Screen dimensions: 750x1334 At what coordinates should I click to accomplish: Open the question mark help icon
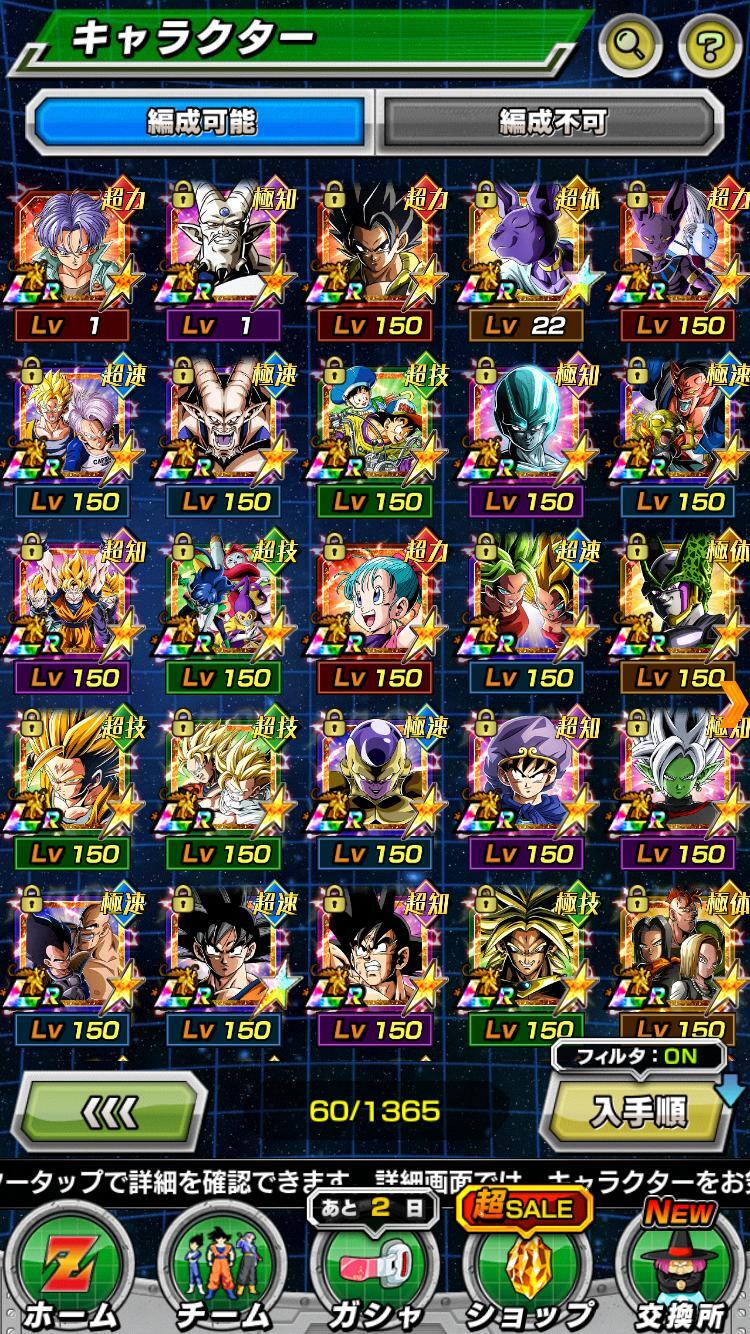click(711, 44)
